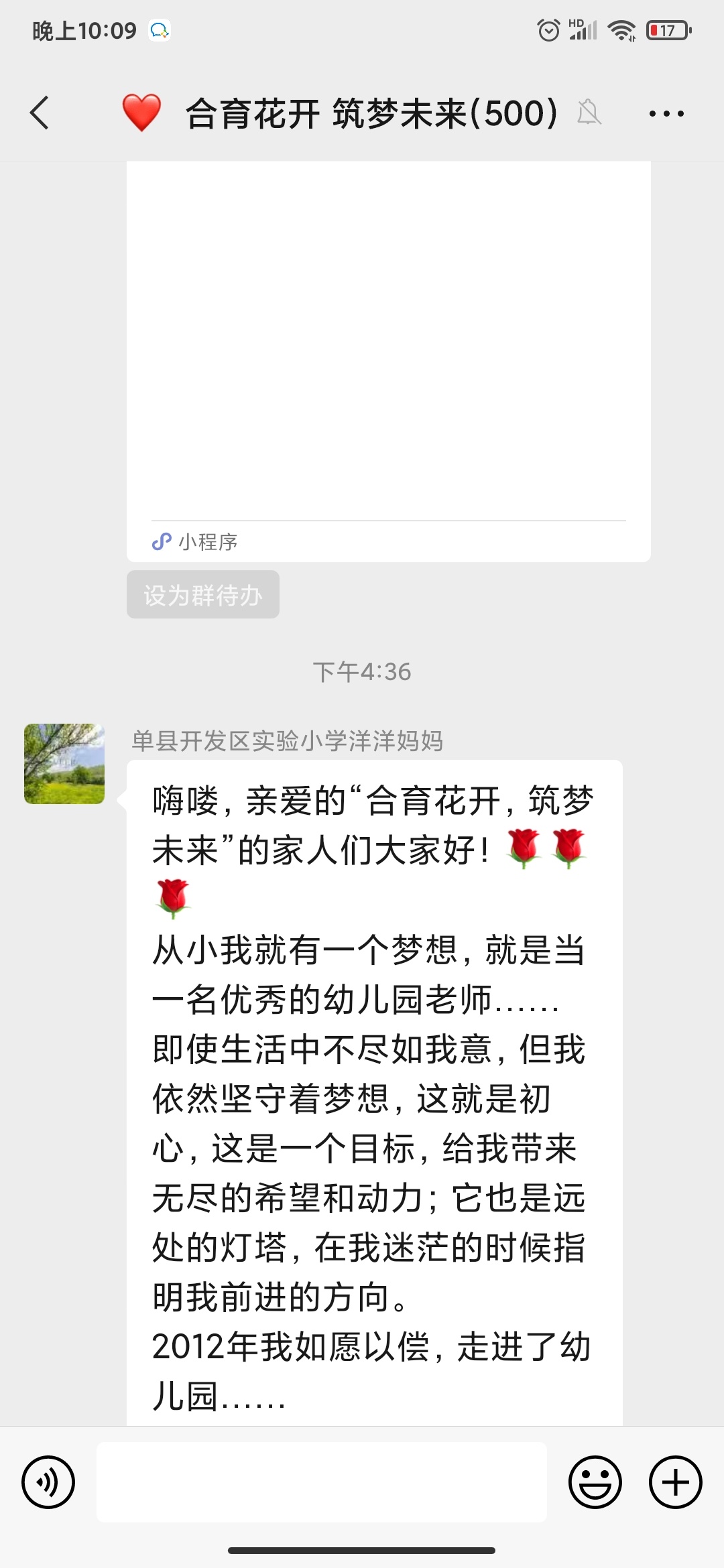724x1568 pixels.
Task: Toggle the alarm clock icon in status bar
Action: 548,29
